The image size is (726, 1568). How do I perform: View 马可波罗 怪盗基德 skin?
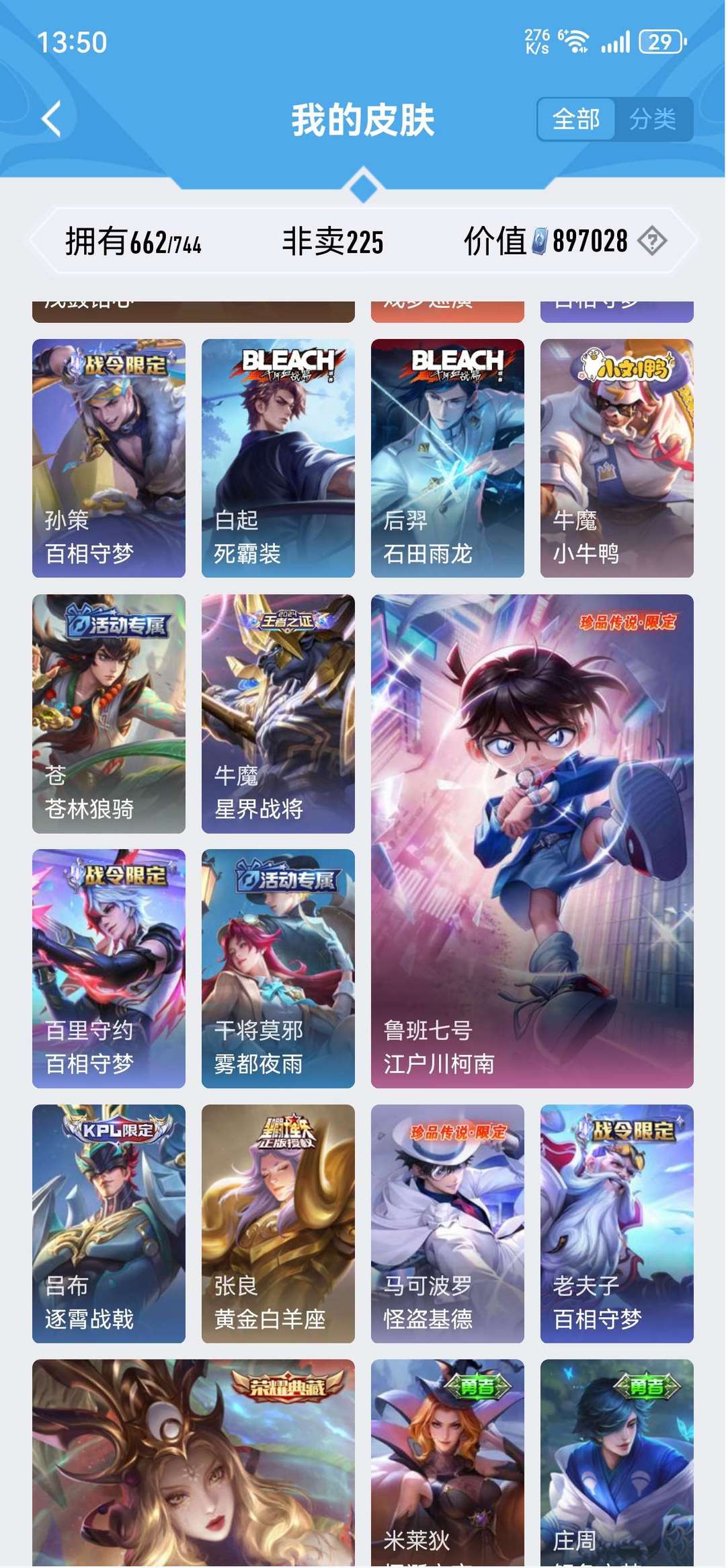point(448,1224)
